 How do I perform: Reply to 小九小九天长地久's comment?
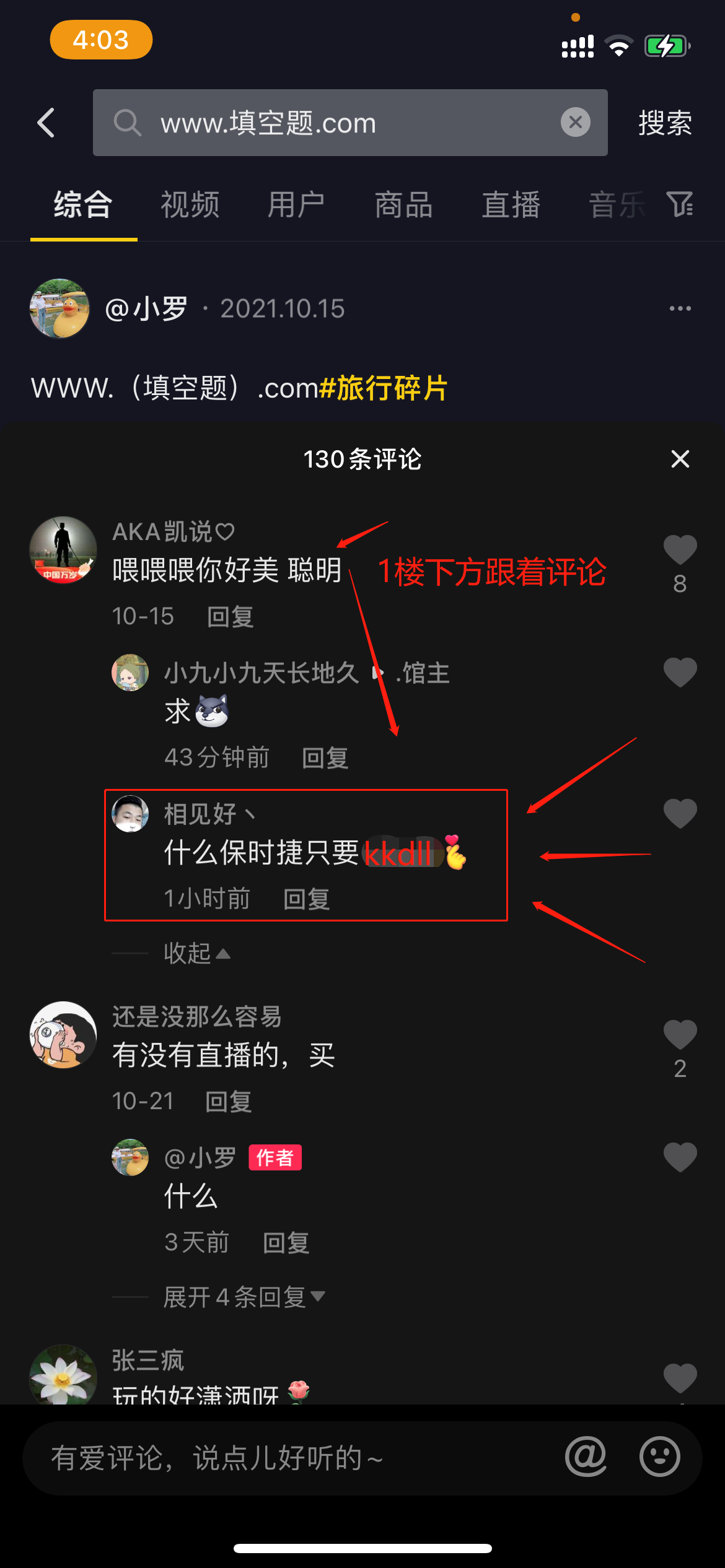pos(325,757)
